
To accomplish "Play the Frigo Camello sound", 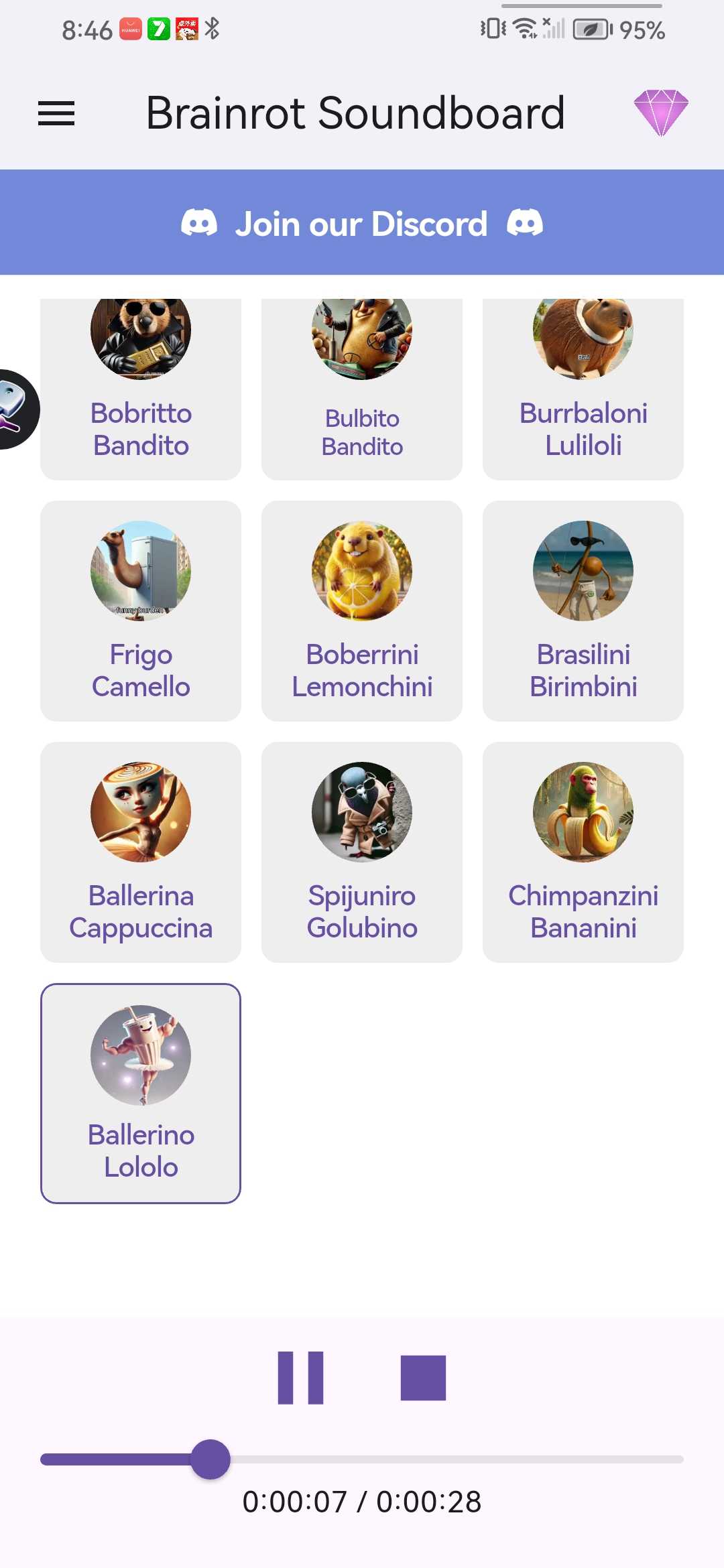I will coord(141,611).
